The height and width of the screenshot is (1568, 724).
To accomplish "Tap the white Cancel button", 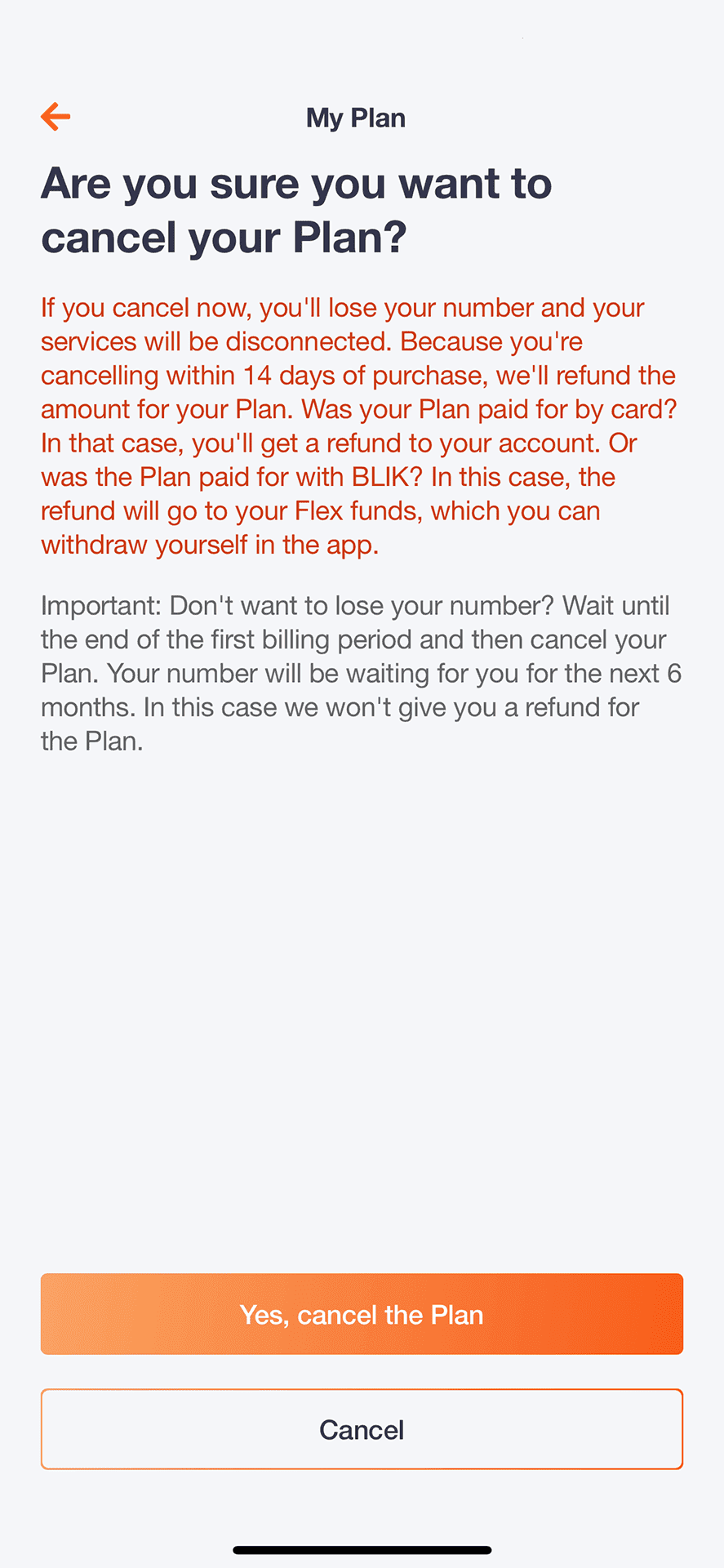I will pos(362,1429).
